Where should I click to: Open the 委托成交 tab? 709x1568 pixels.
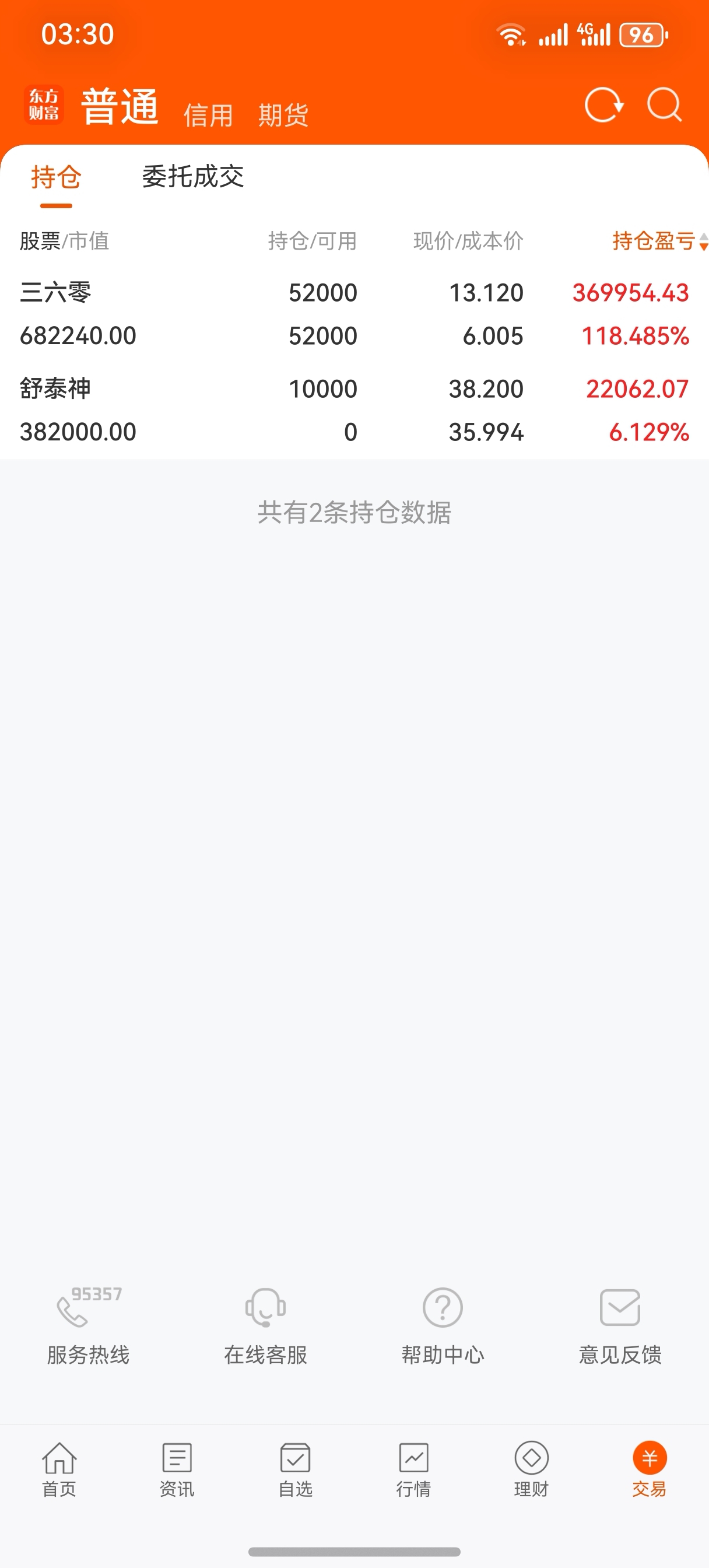tap(193, 177)
